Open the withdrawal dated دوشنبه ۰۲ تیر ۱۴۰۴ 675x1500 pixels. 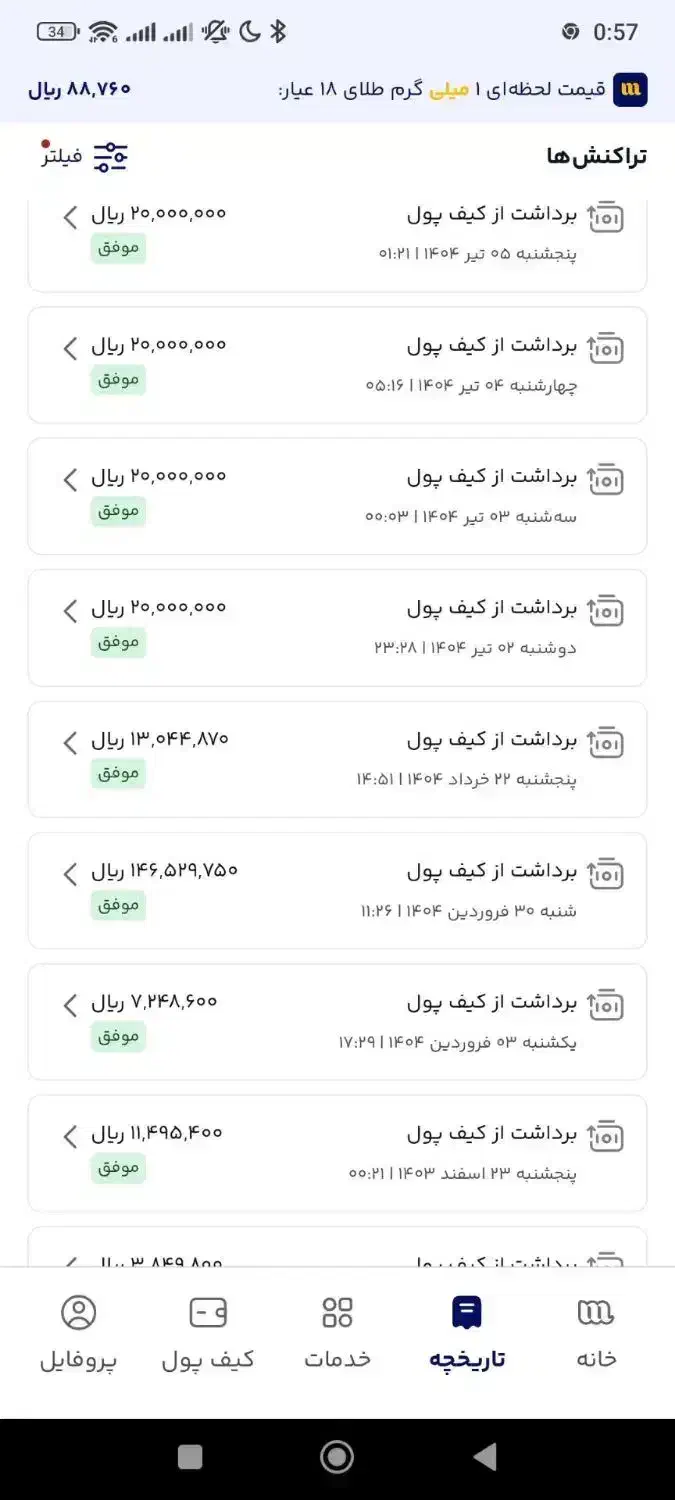337,628
